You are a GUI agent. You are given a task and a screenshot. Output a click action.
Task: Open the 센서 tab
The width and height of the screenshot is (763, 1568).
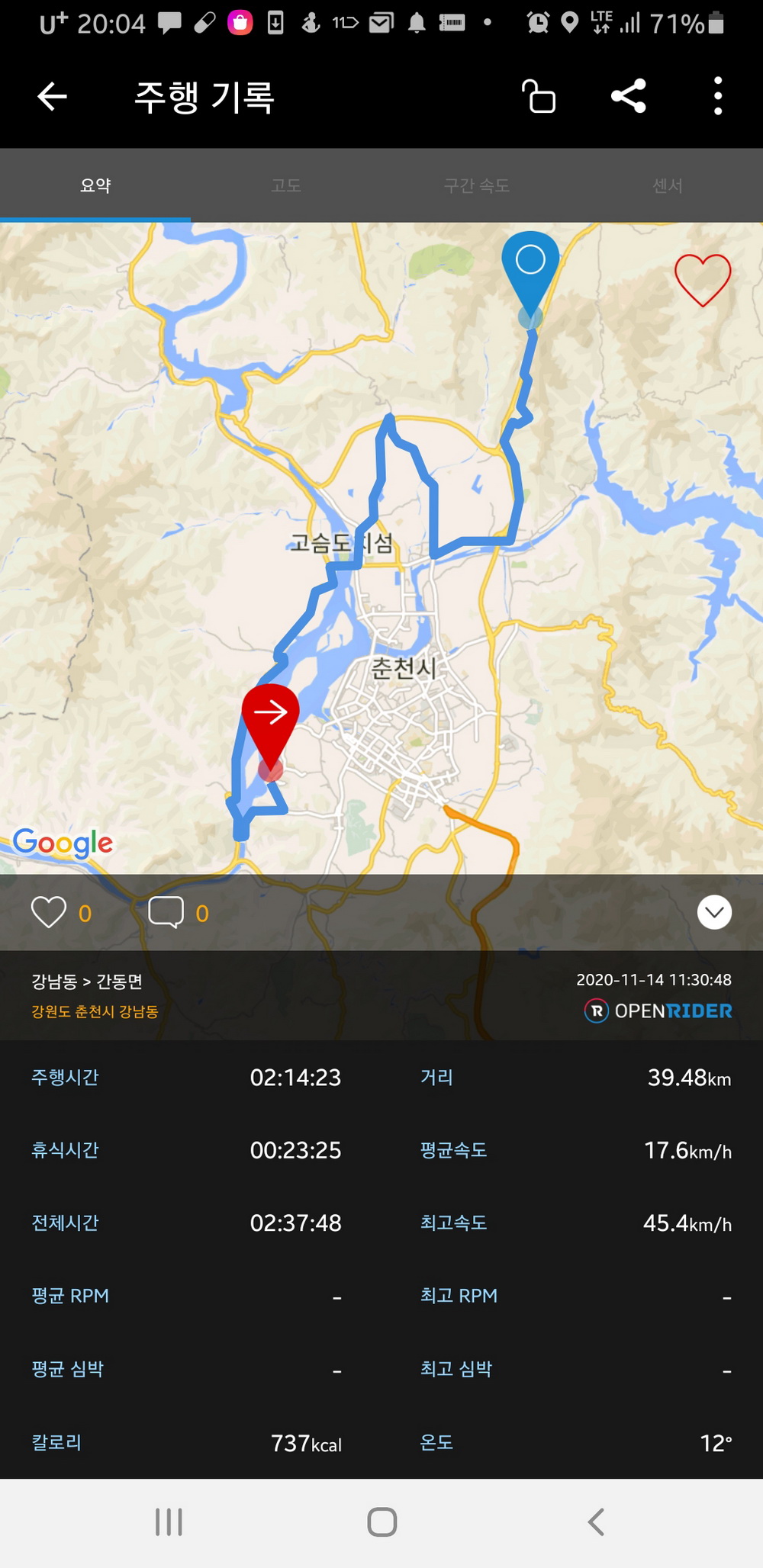tap(668, 185)
